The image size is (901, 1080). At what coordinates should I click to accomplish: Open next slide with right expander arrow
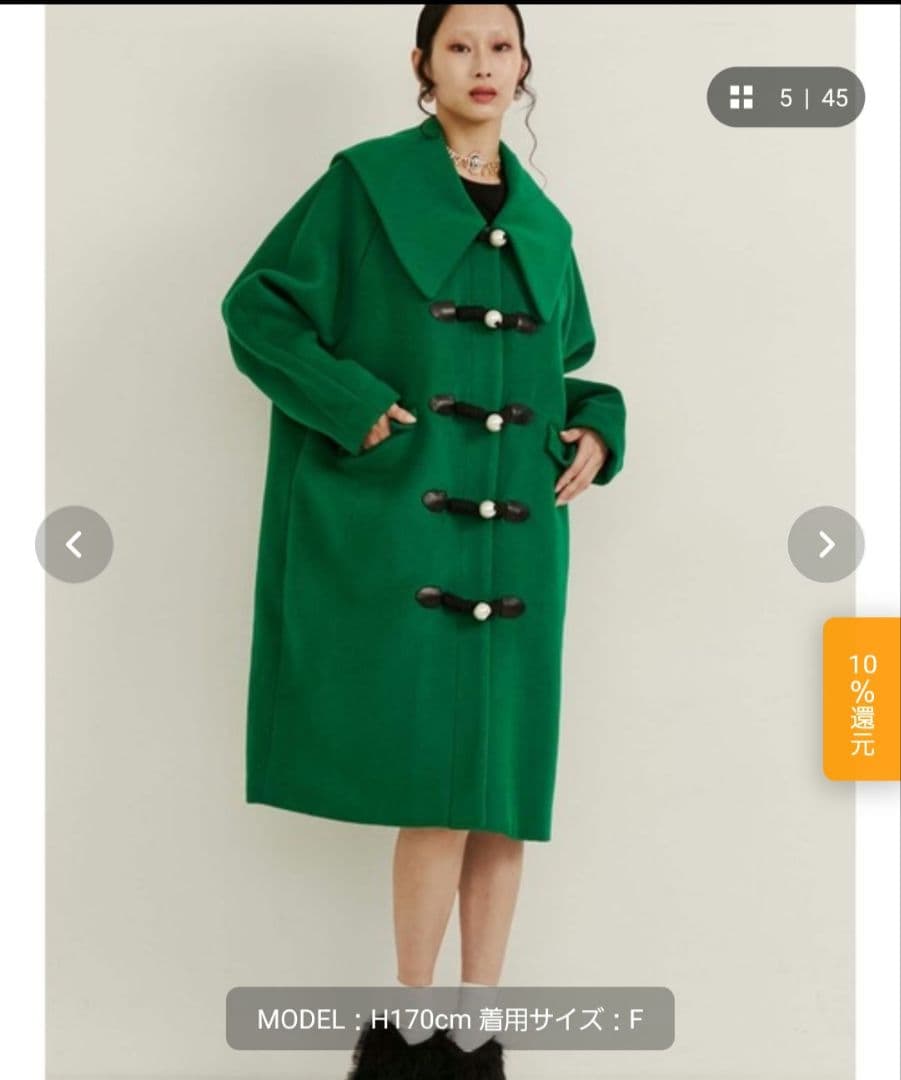click(x=826, y=542)
